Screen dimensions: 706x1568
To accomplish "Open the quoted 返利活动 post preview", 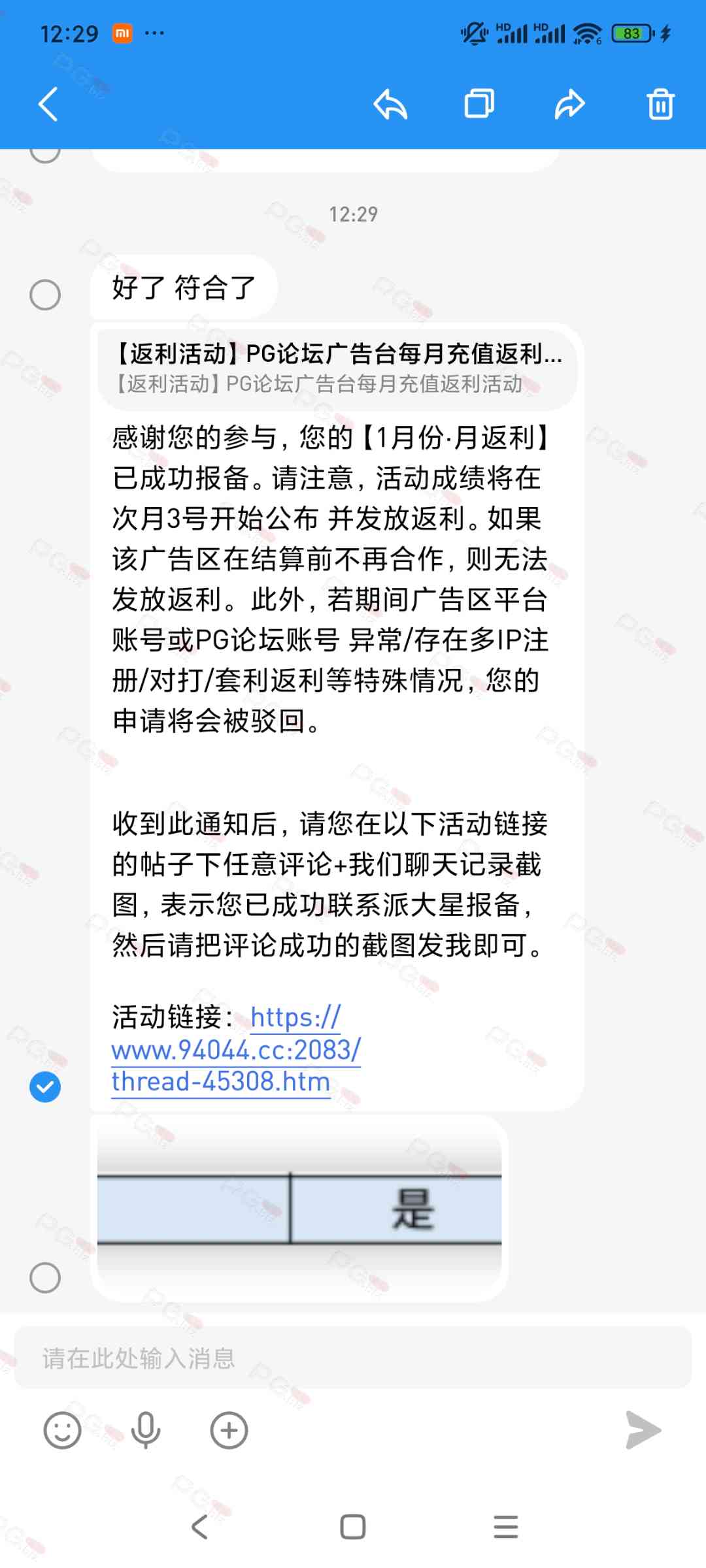I will (x=337, y=368).
